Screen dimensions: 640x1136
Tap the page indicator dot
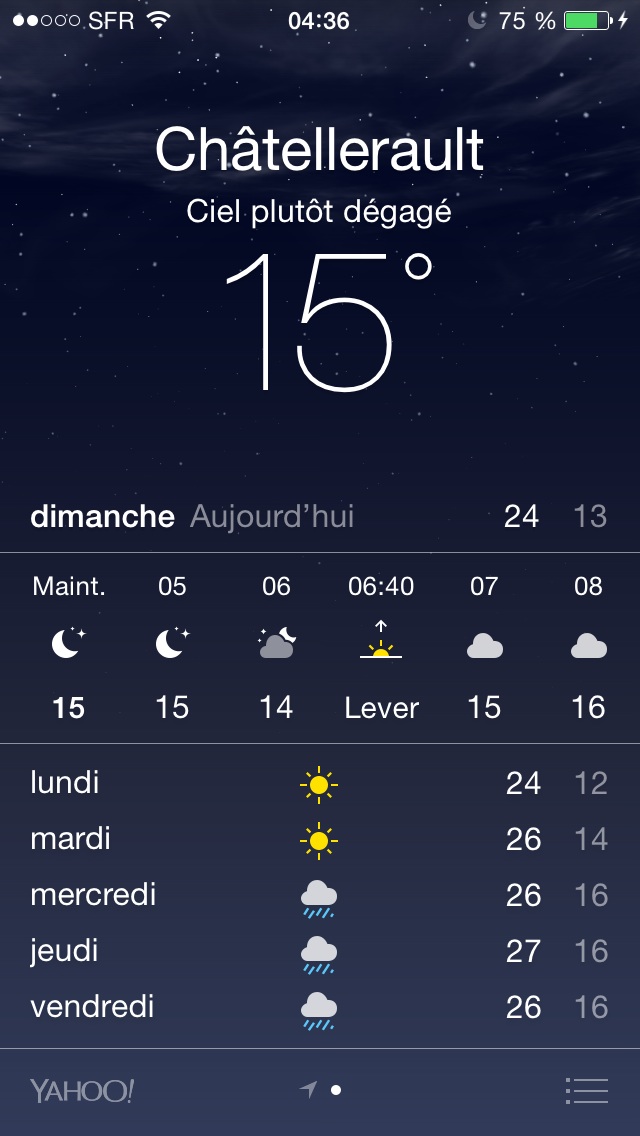[336, 1090]
